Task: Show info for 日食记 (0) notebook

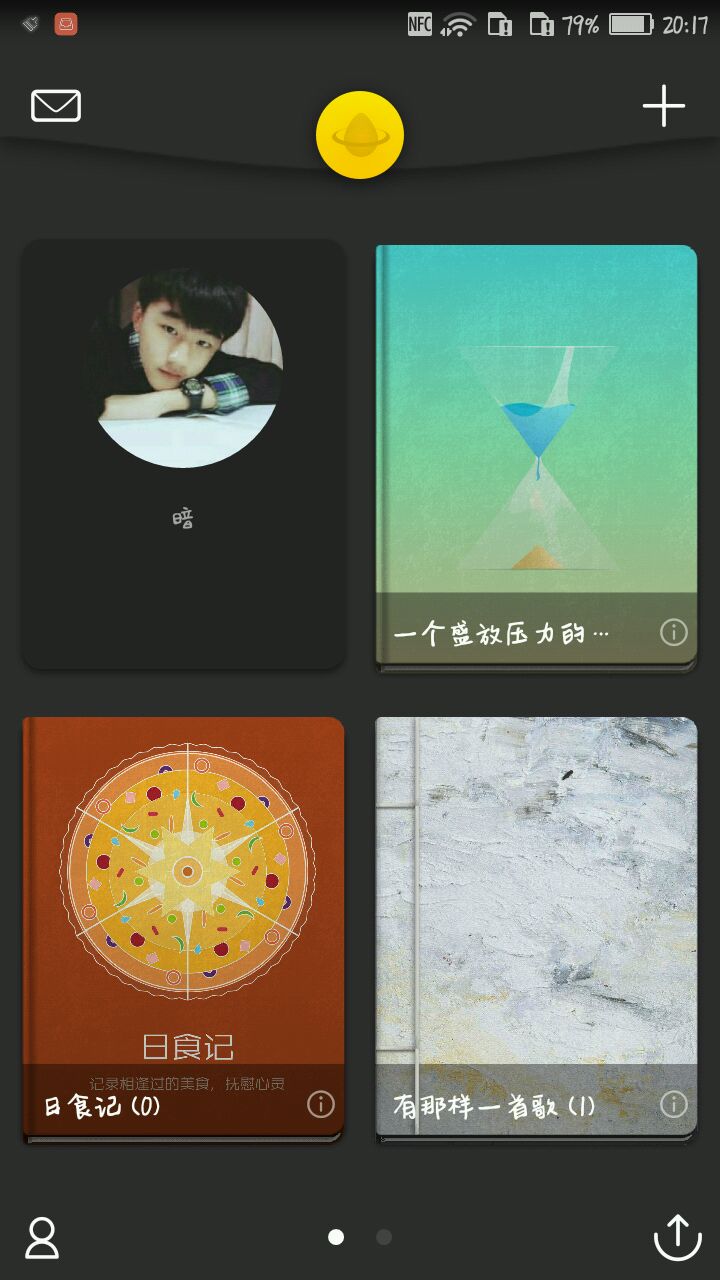Action: click(x=320, y=1104)
